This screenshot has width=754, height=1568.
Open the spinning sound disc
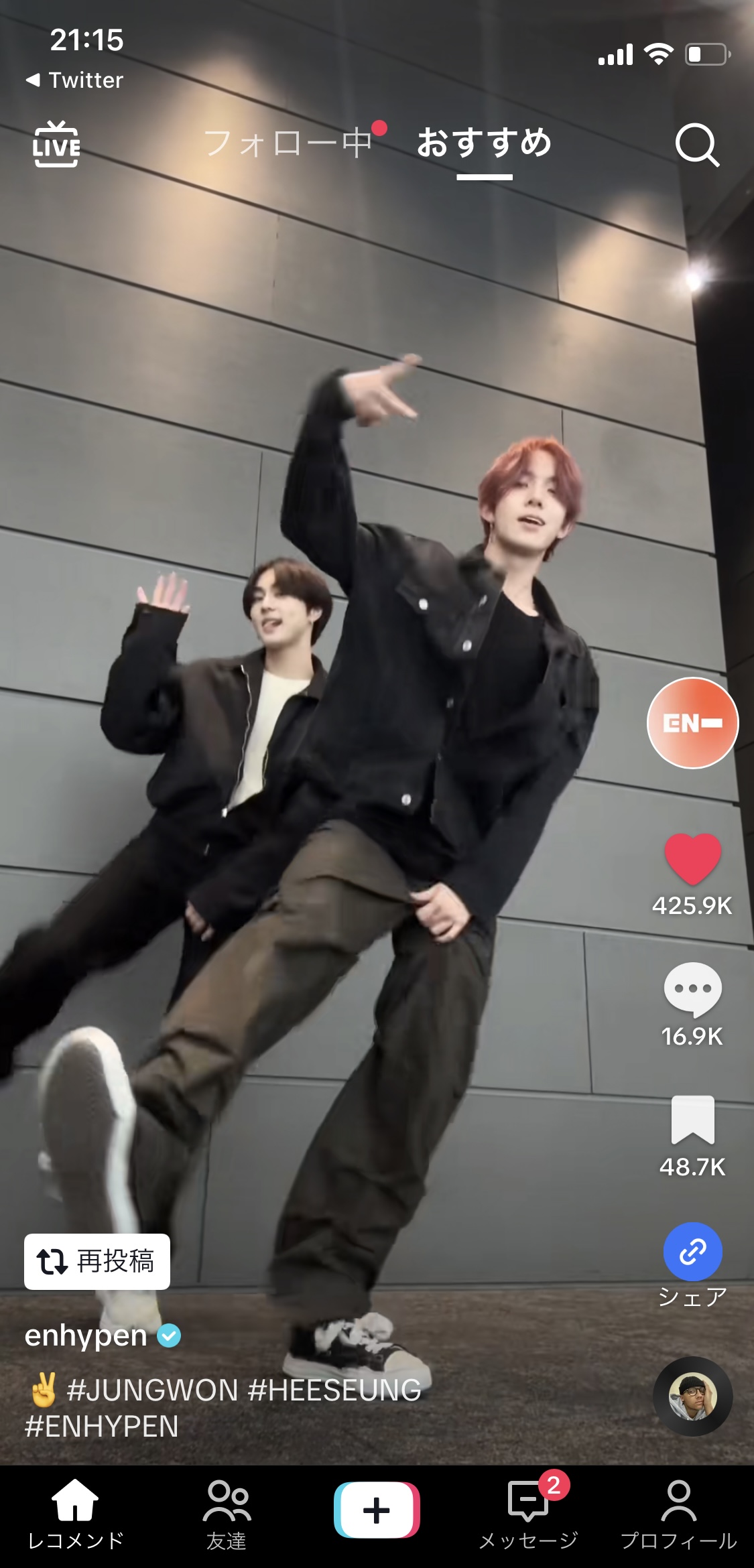pos(693,1396)
